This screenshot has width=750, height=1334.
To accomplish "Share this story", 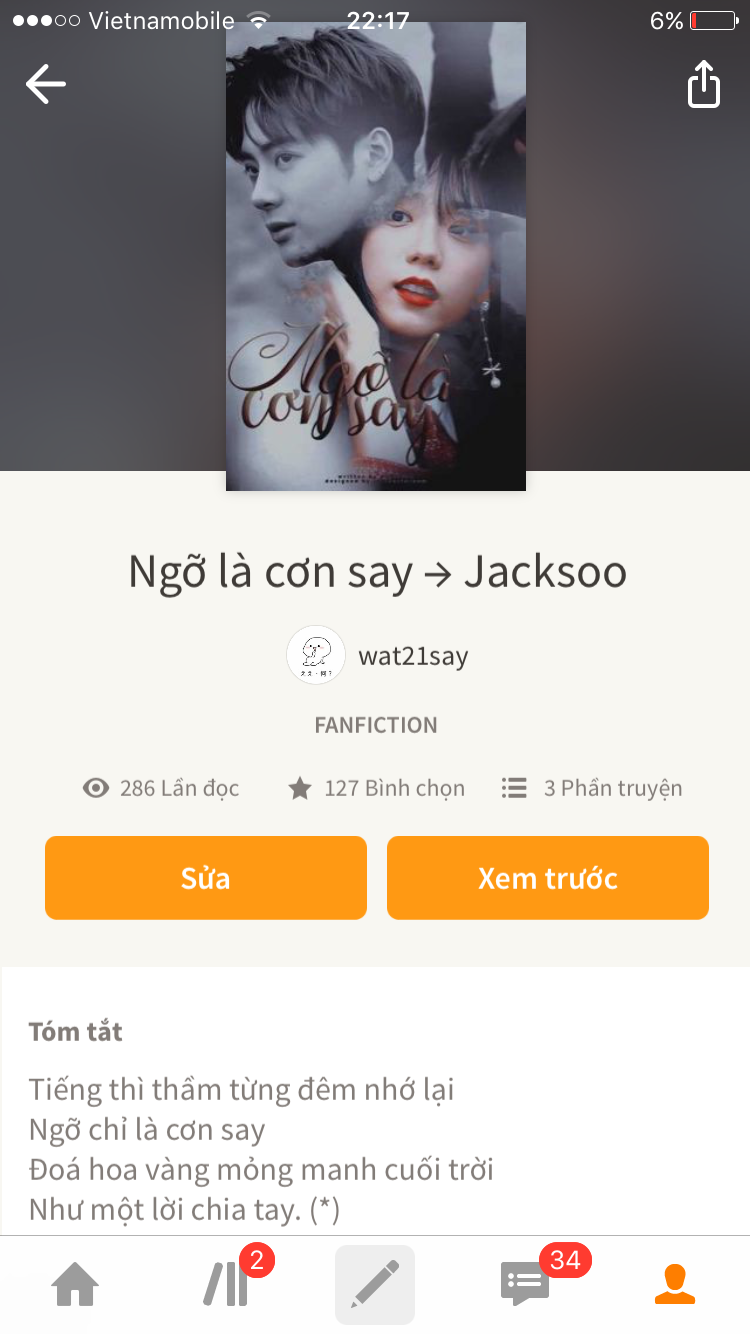I will point(704,84).
